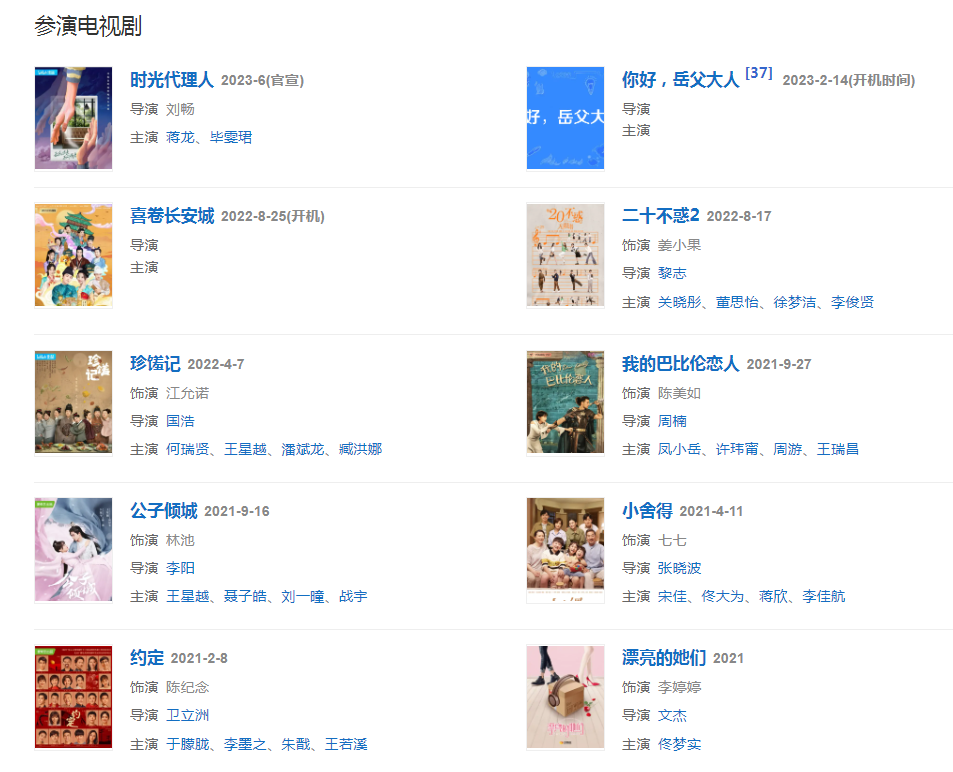Open the 我的巴比伦恋人 title link

(x=680, y=364)
